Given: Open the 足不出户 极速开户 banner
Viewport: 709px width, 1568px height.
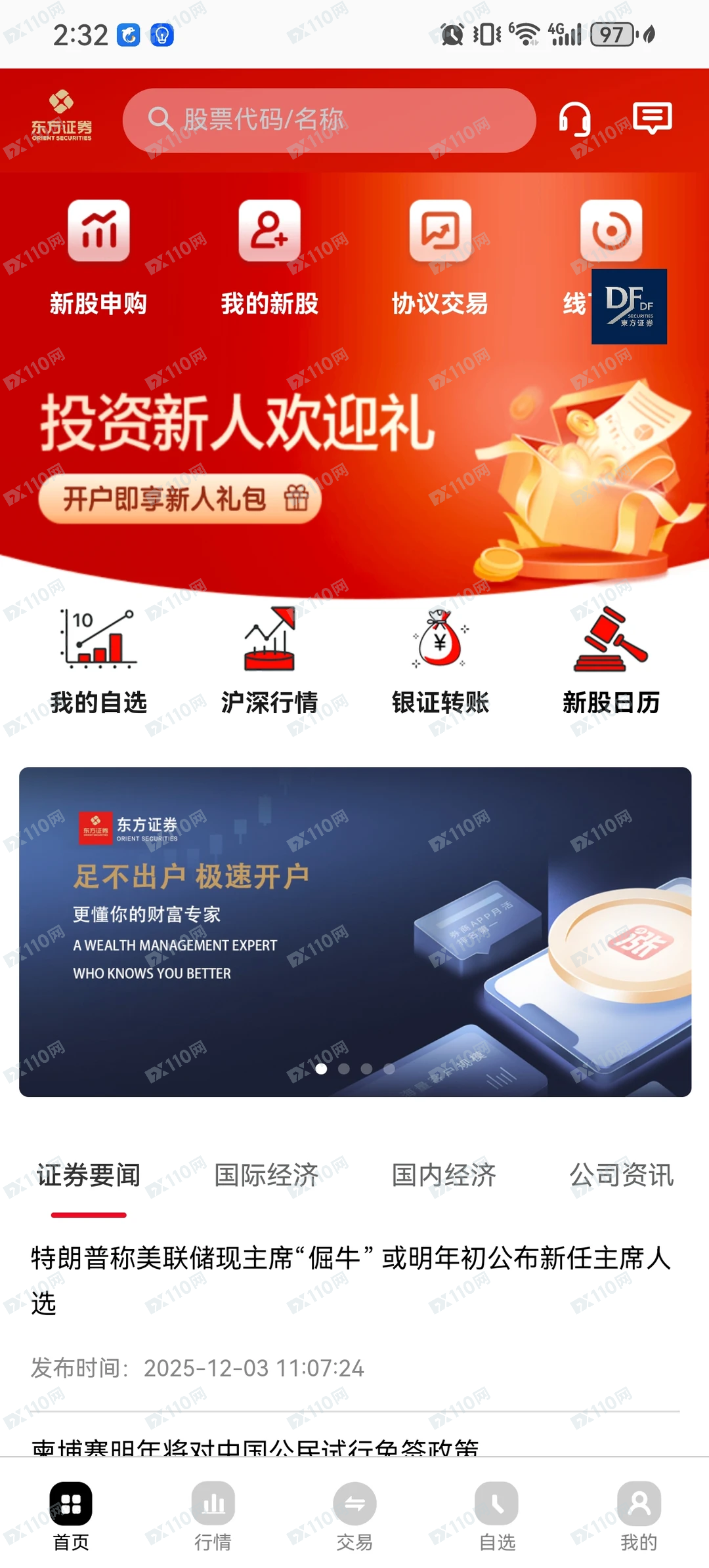Looking at the screenshot, I should [x=354, y=932].
